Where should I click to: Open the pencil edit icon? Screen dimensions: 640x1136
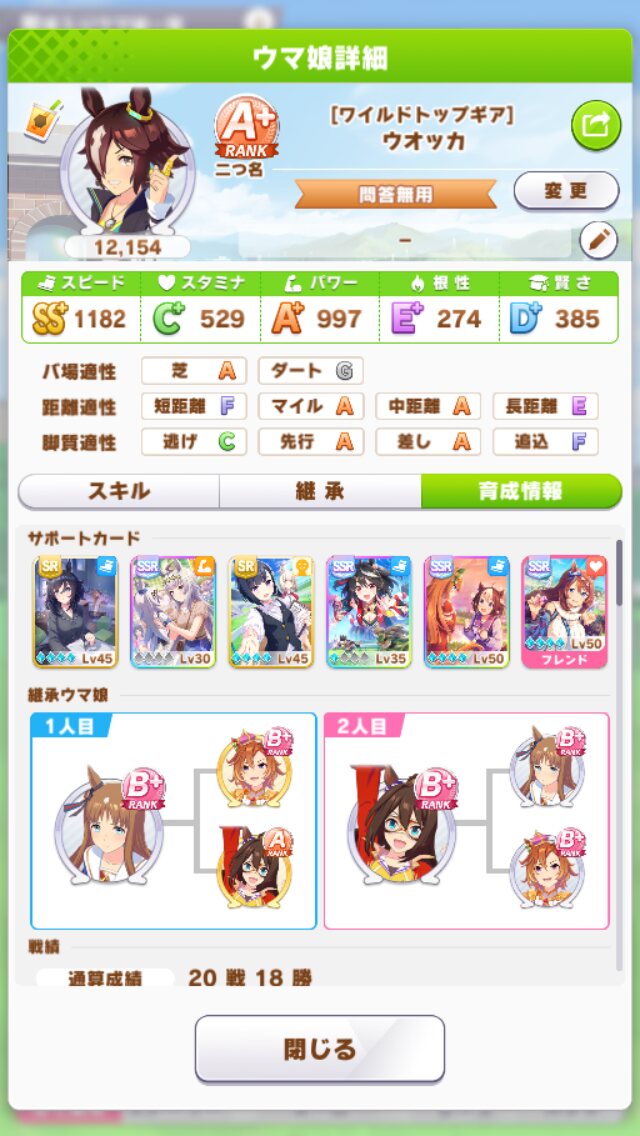[599, 240]
